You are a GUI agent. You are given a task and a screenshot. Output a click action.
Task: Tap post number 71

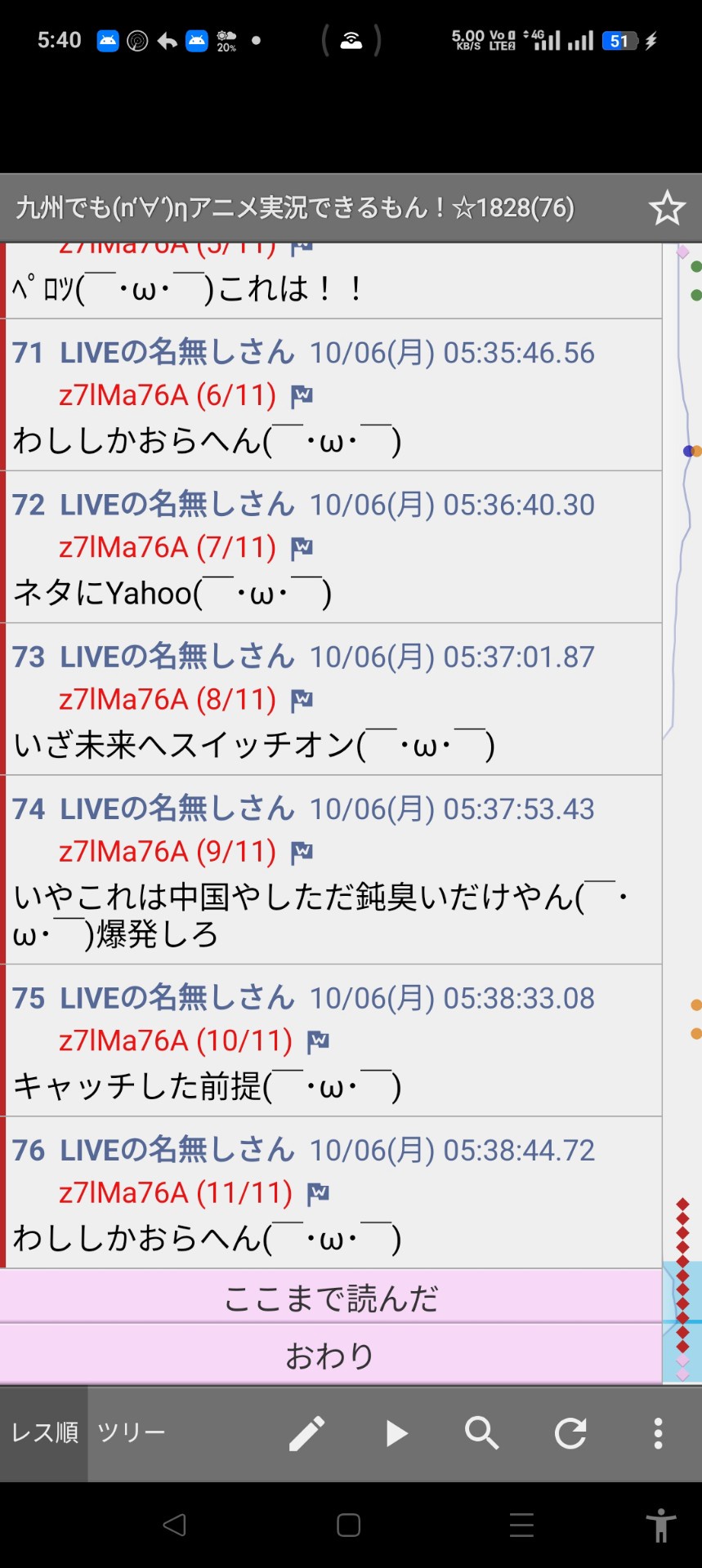coord(28,353)
